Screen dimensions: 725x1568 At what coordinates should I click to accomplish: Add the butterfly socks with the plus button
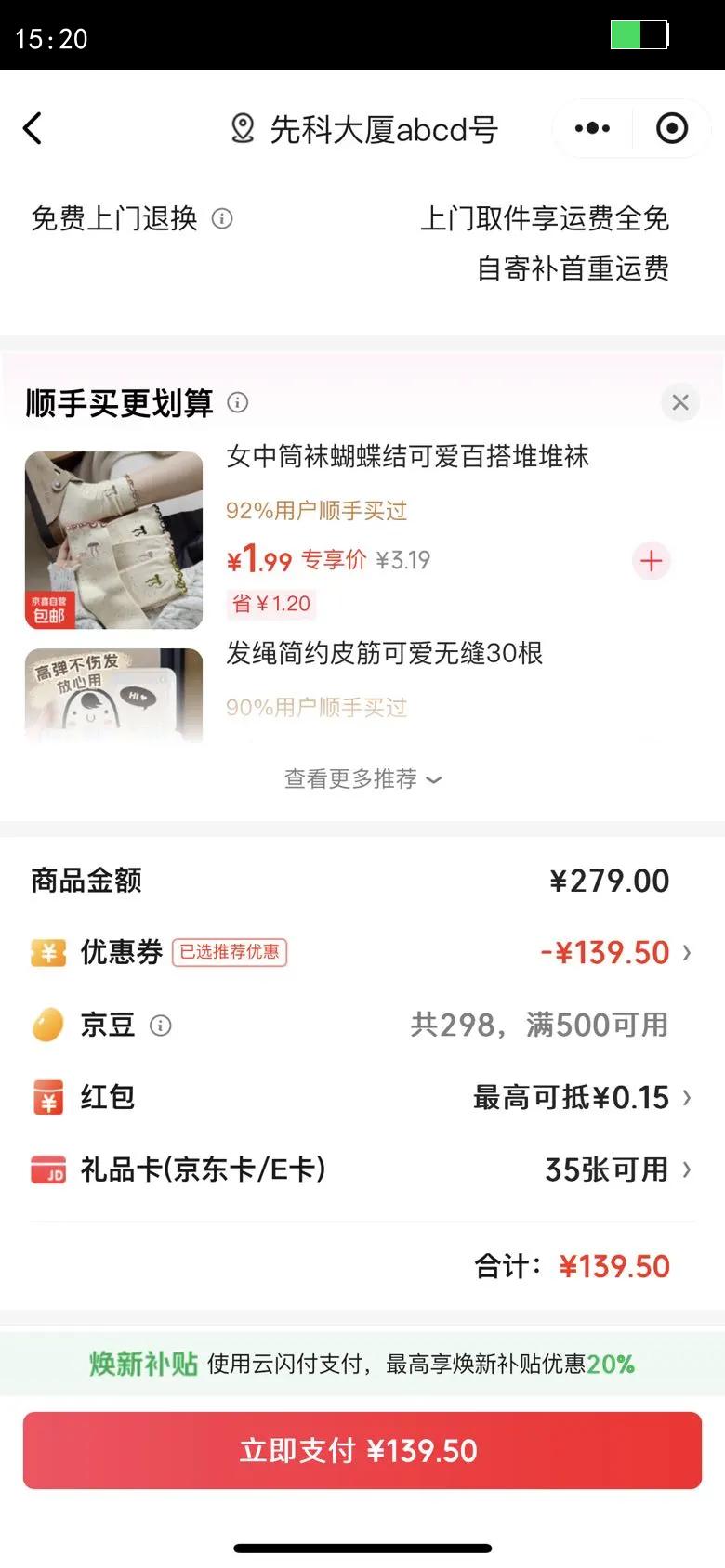651,561
